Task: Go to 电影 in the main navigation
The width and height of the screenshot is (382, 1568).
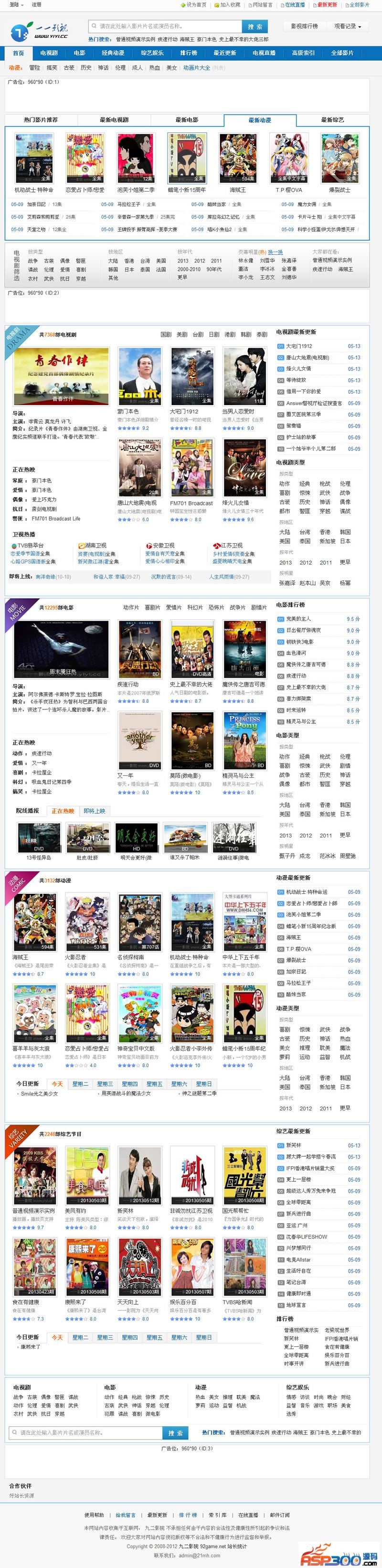Action: 80,53
